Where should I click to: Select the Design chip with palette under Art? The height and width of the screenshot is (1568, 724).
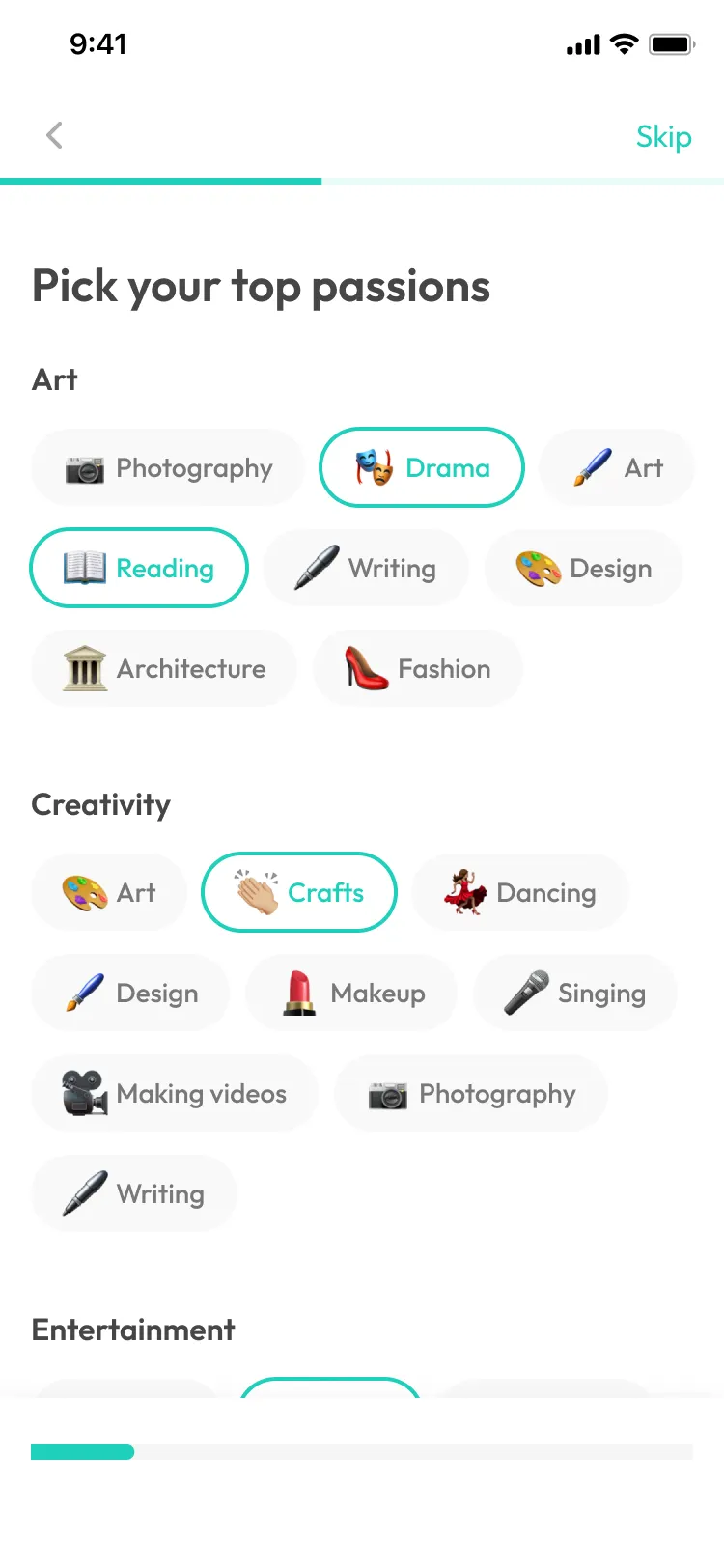[584, 568]
